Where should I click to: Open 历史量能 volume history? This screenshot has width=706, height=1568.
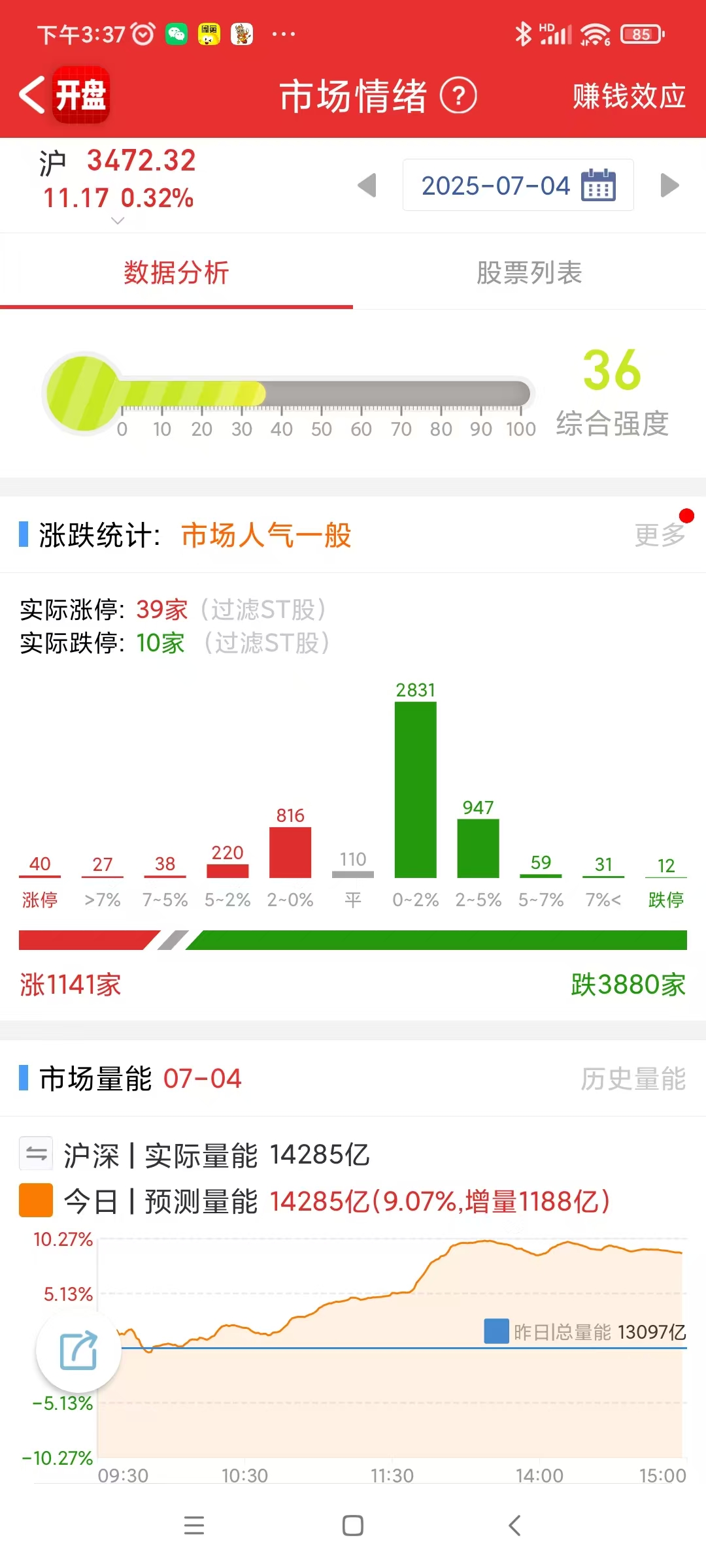tap(633, 1079)
